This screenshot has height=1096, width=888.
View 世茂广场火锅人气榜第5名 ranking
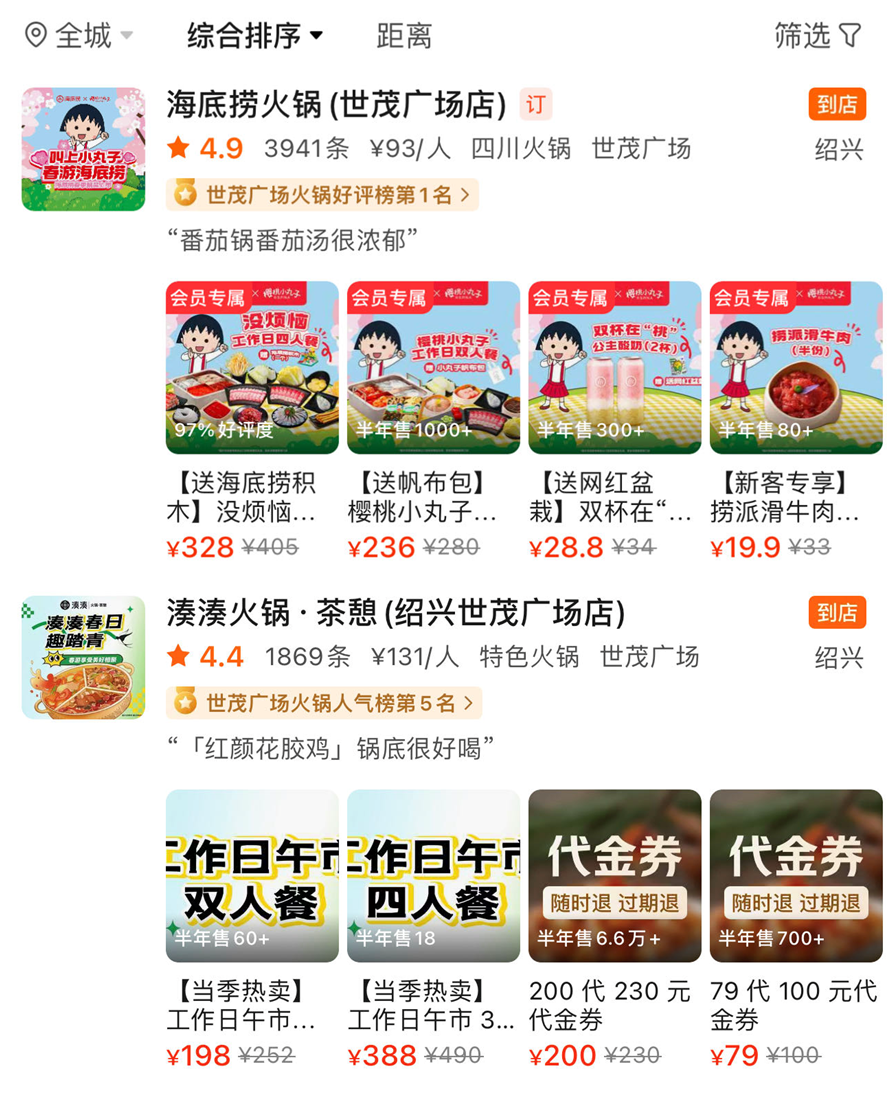pyautogui.click(x=324, y=703)
